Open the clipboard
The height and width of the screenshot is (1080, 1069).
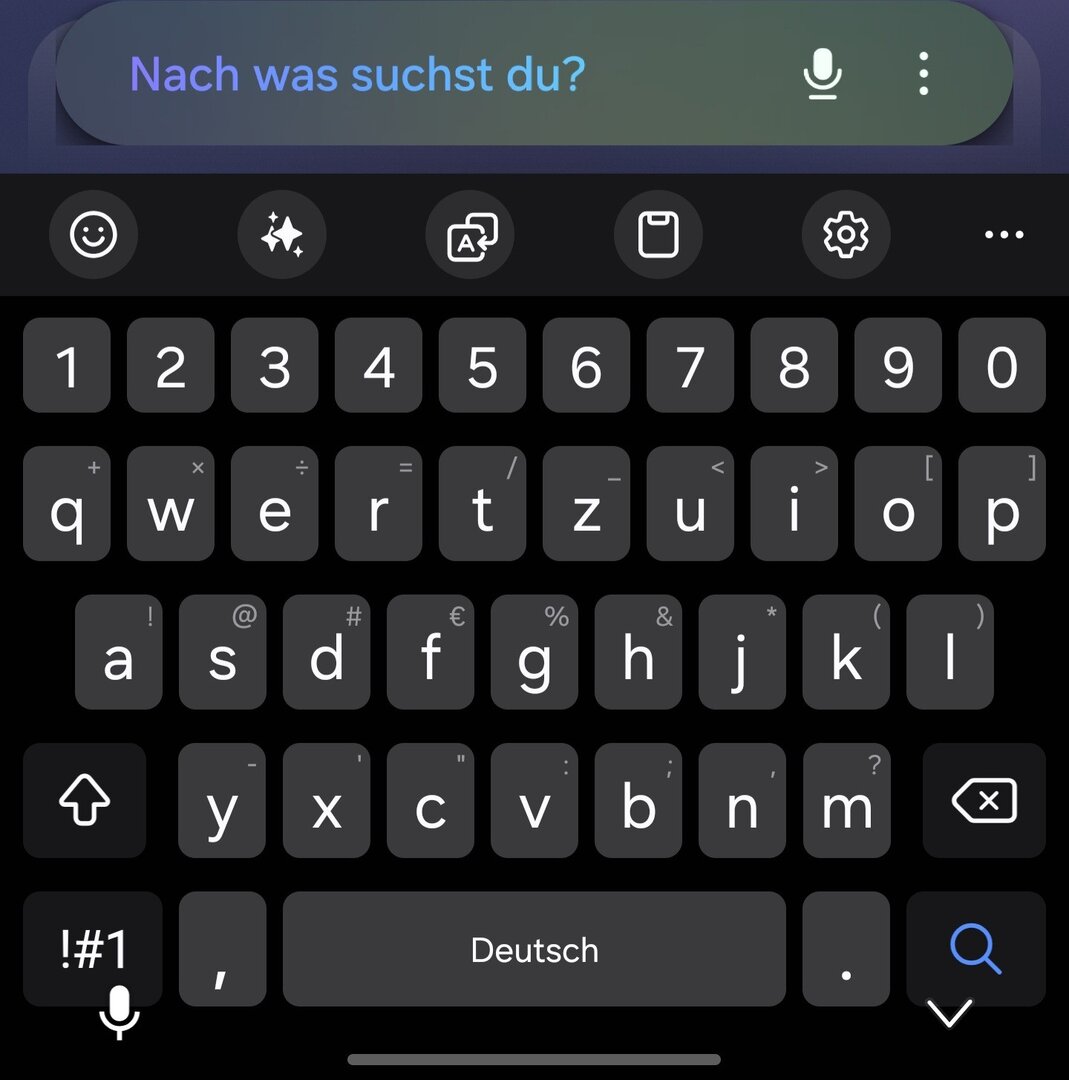pyautogui.click(x=658, y=235)
